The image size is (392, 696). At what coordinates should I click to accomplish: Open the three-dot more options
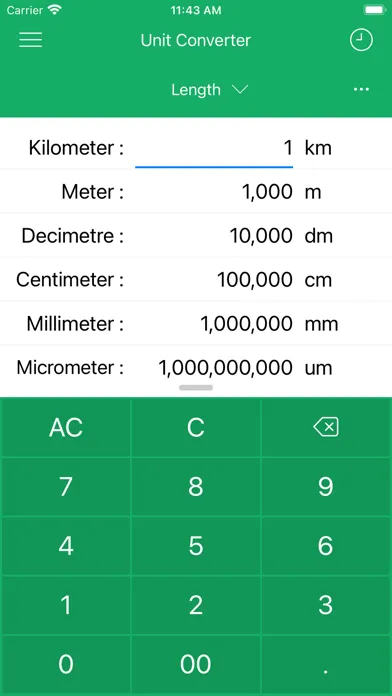[361, 90]
